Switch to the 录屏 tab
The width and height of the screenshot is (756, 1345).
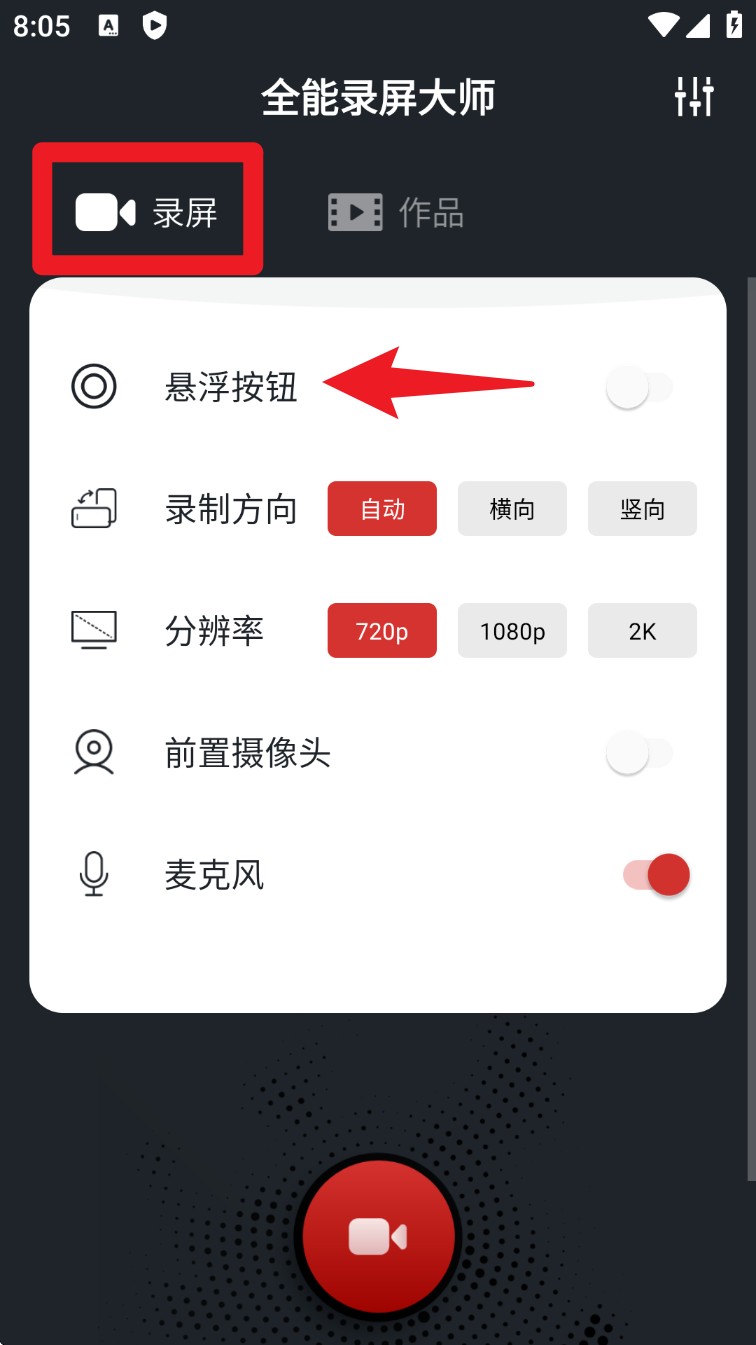[x=148, y=212]
